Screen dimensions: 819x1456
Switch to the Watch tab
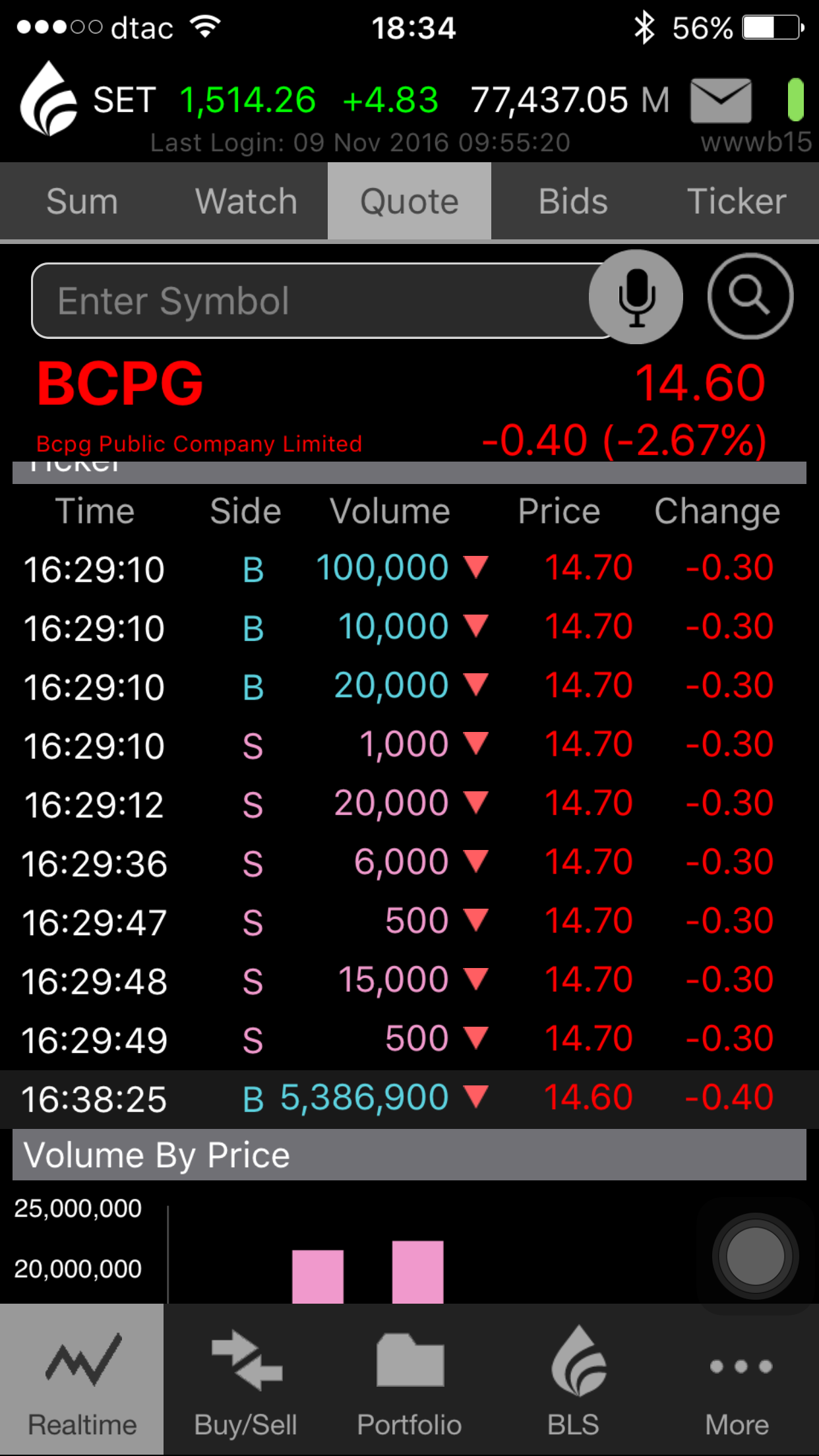(246, 201)
